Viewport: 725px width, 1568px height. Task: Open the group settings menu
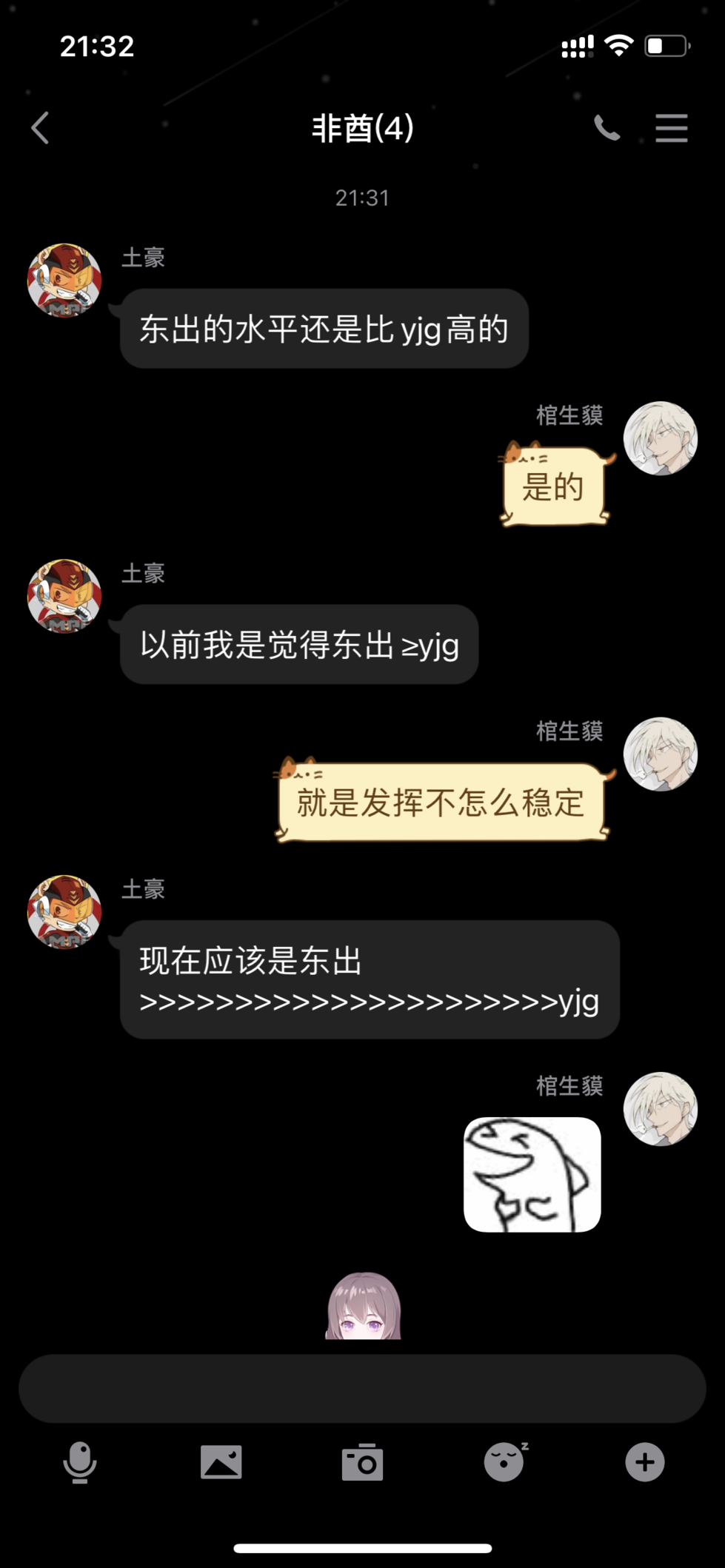[x=671, y=128]
